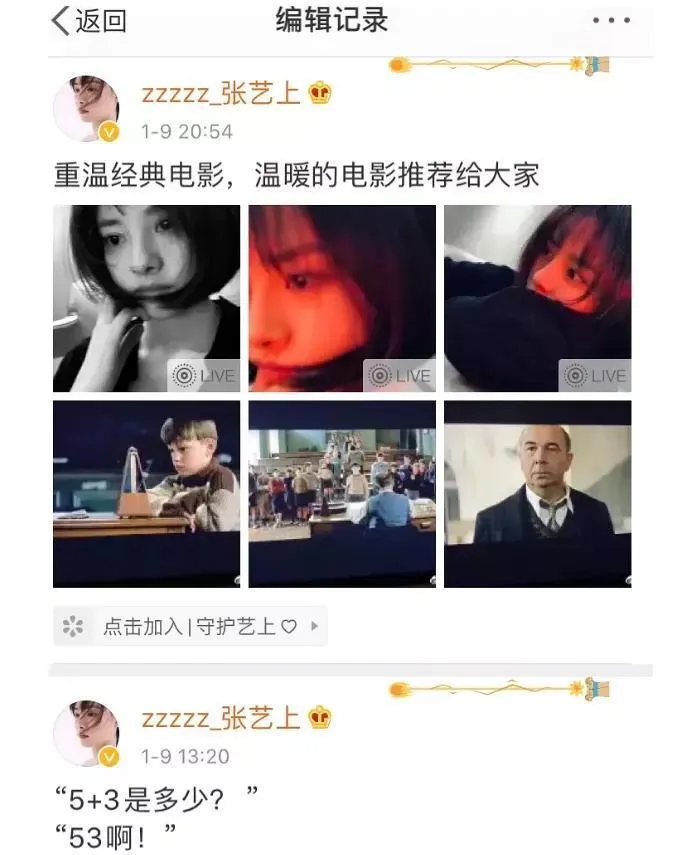Screen dimensions: 697x855
Task: View the man in suit movie still
Action: (x=537, y=493)
